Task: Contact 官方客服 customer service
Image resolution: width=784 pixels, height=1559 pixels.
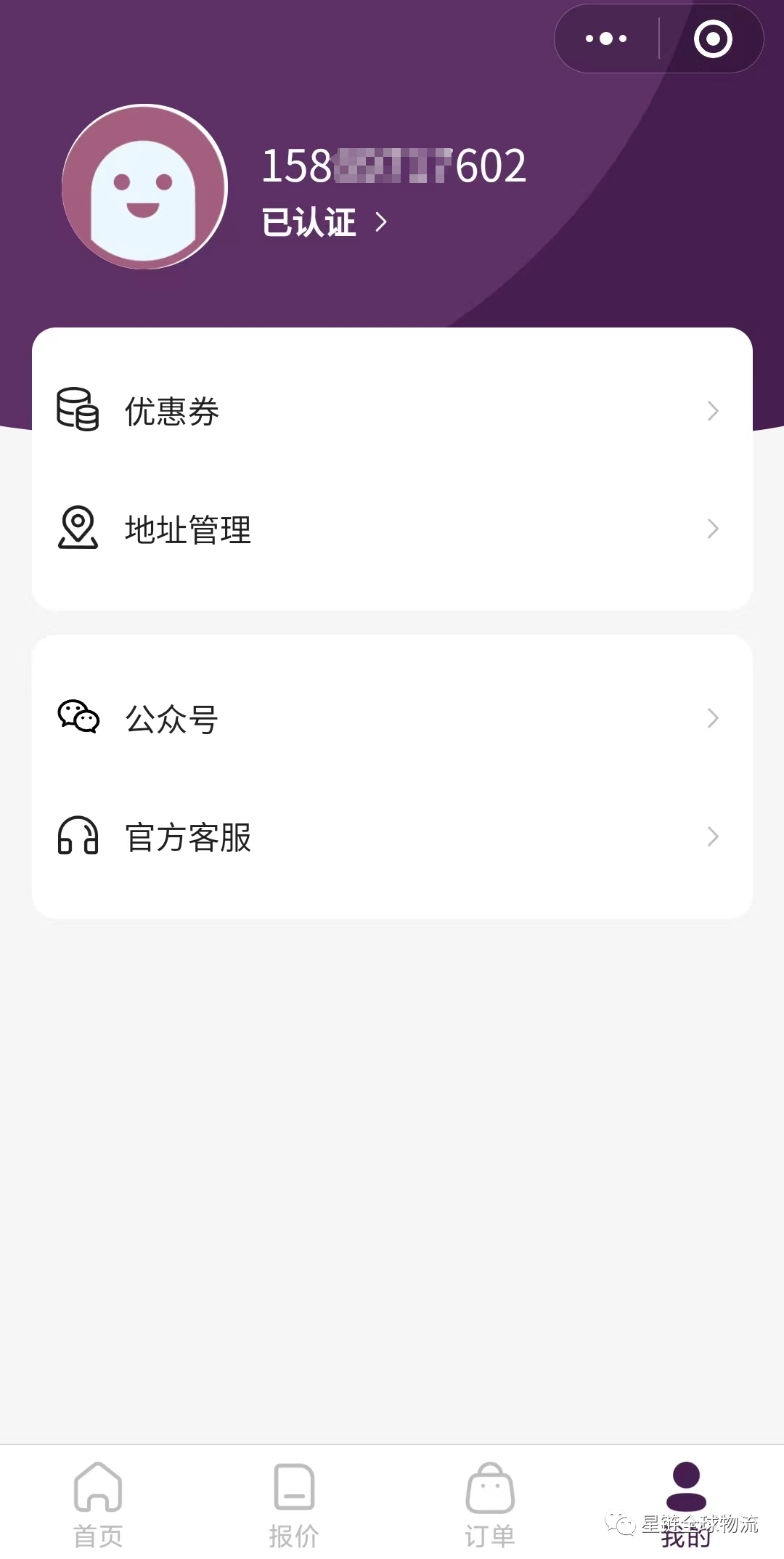Action: (x=392, y=837)
